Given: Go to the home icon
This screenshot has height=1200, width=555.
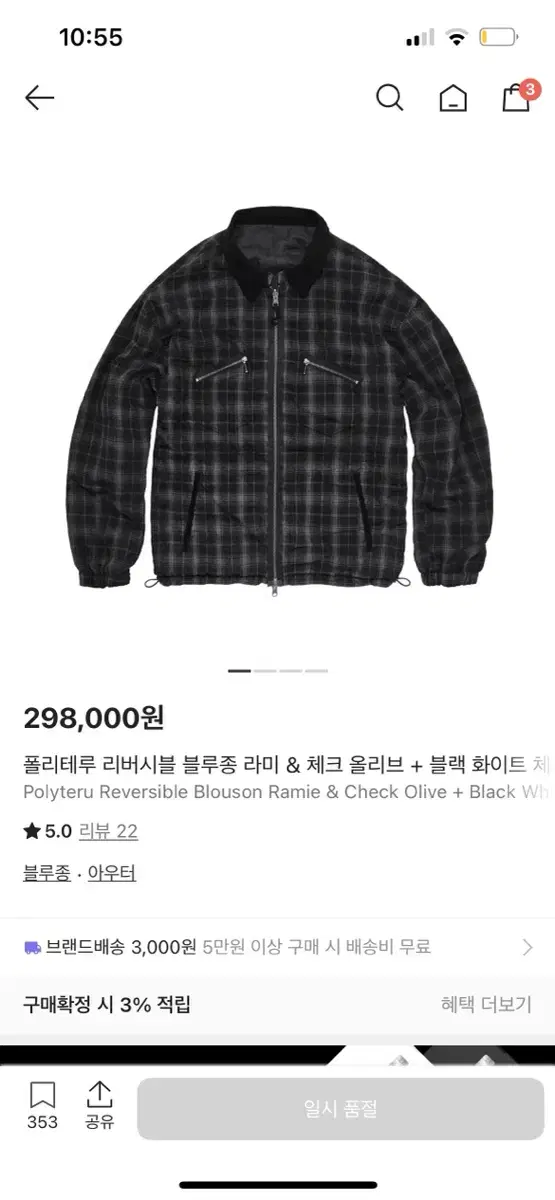Looking at the screenshot, I should click(x=453, y=98).
